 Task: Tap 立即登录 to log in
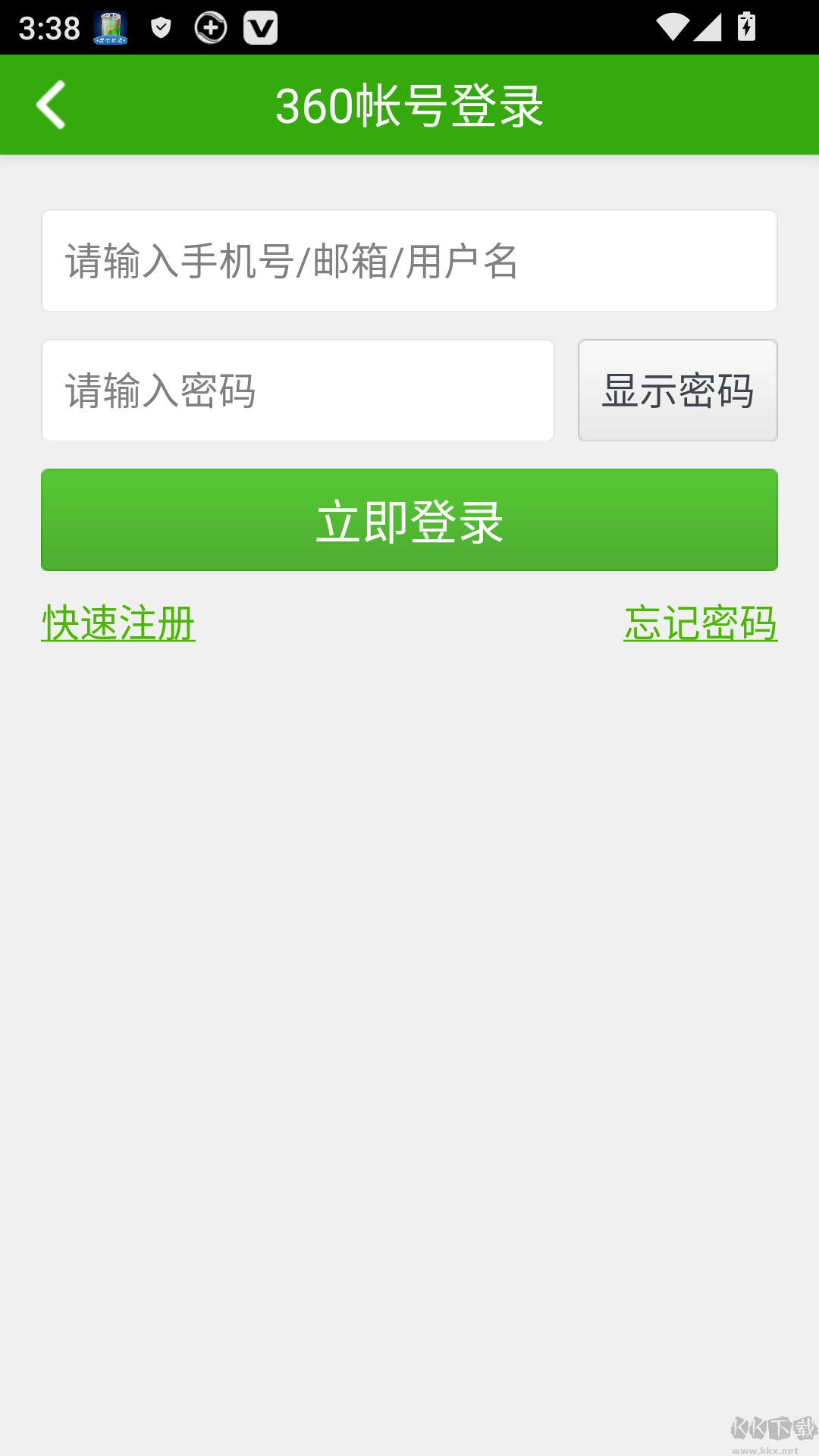point(409,520)
